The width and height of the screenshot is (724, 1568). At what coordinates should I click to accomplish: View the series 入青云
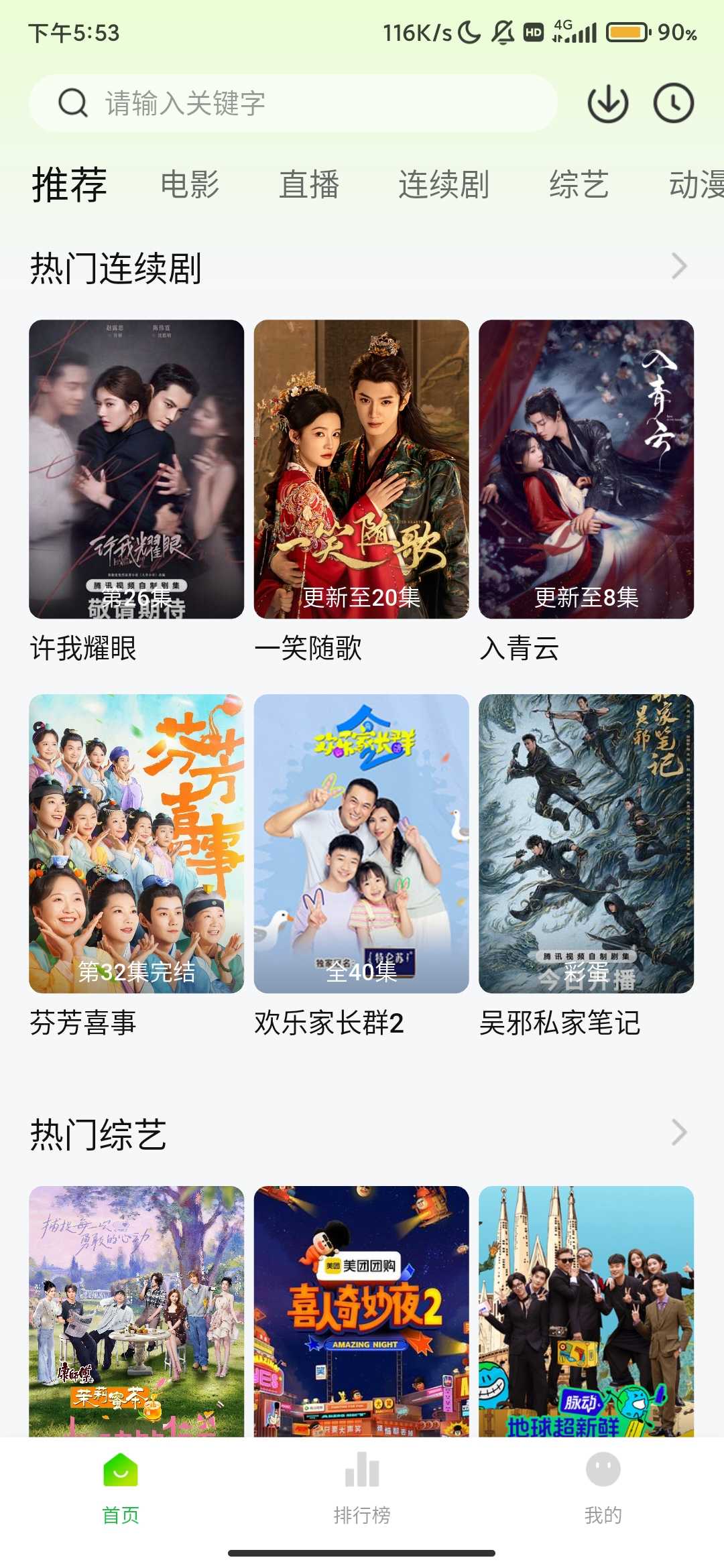(x=586, y=469)
